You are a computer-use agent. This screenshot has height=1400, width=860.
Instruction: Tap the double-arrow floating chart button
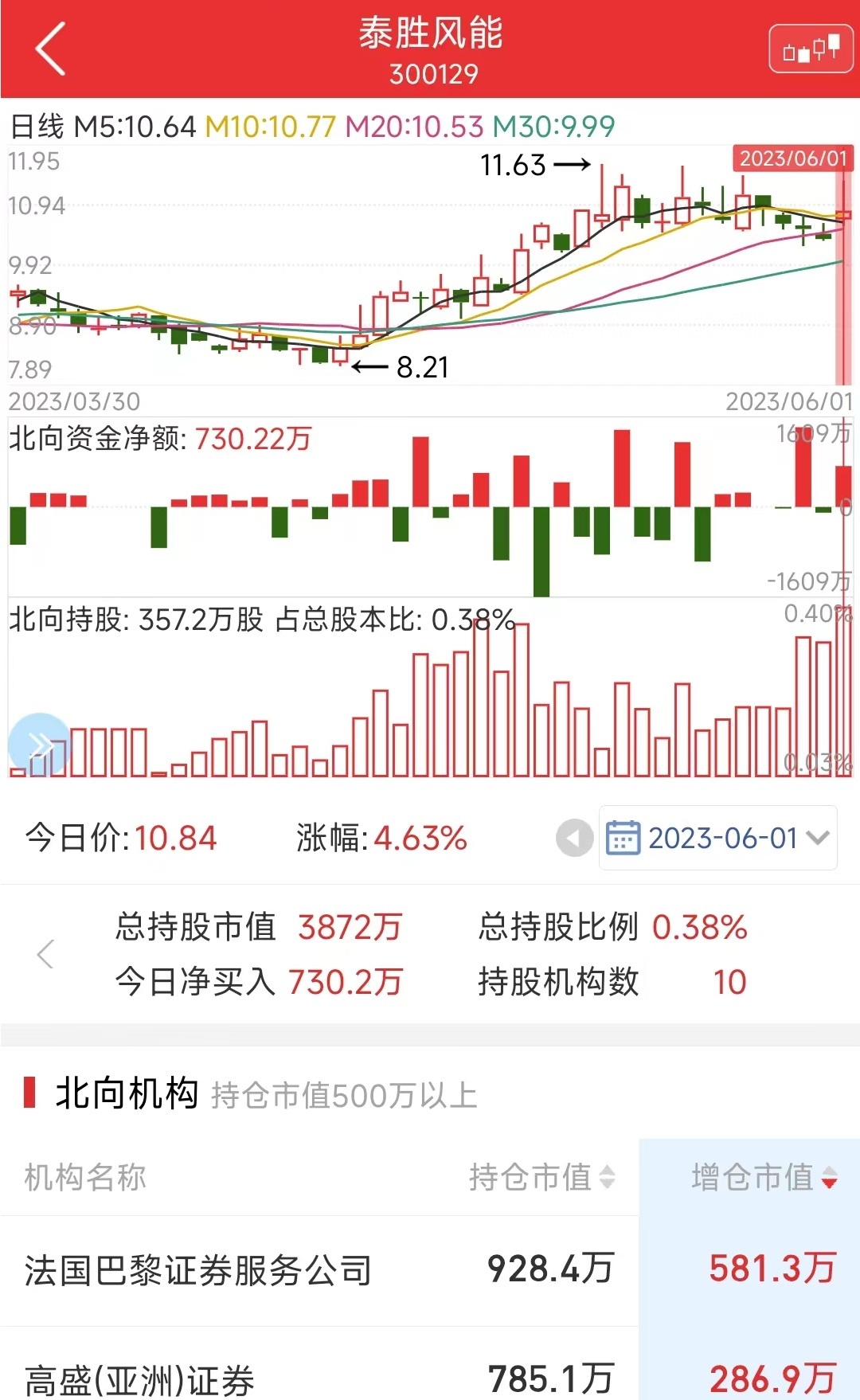(x=39, y=745)
